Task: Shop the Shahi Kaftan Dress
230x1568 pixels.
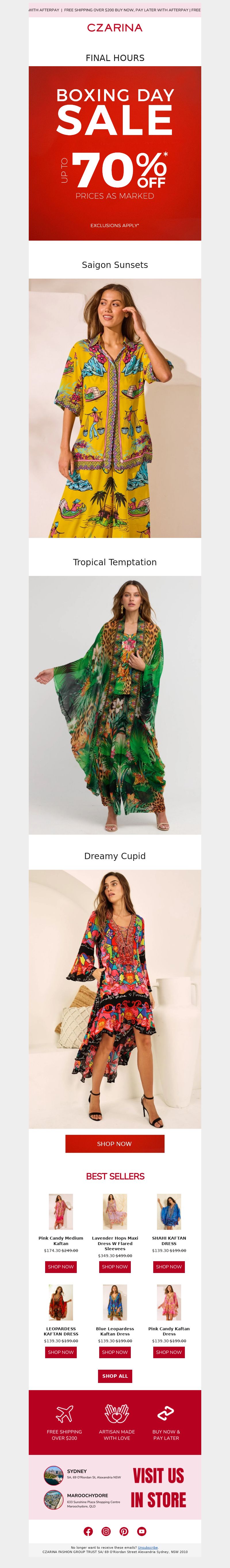Action: pyautogui.click(x=168, y=1267)
